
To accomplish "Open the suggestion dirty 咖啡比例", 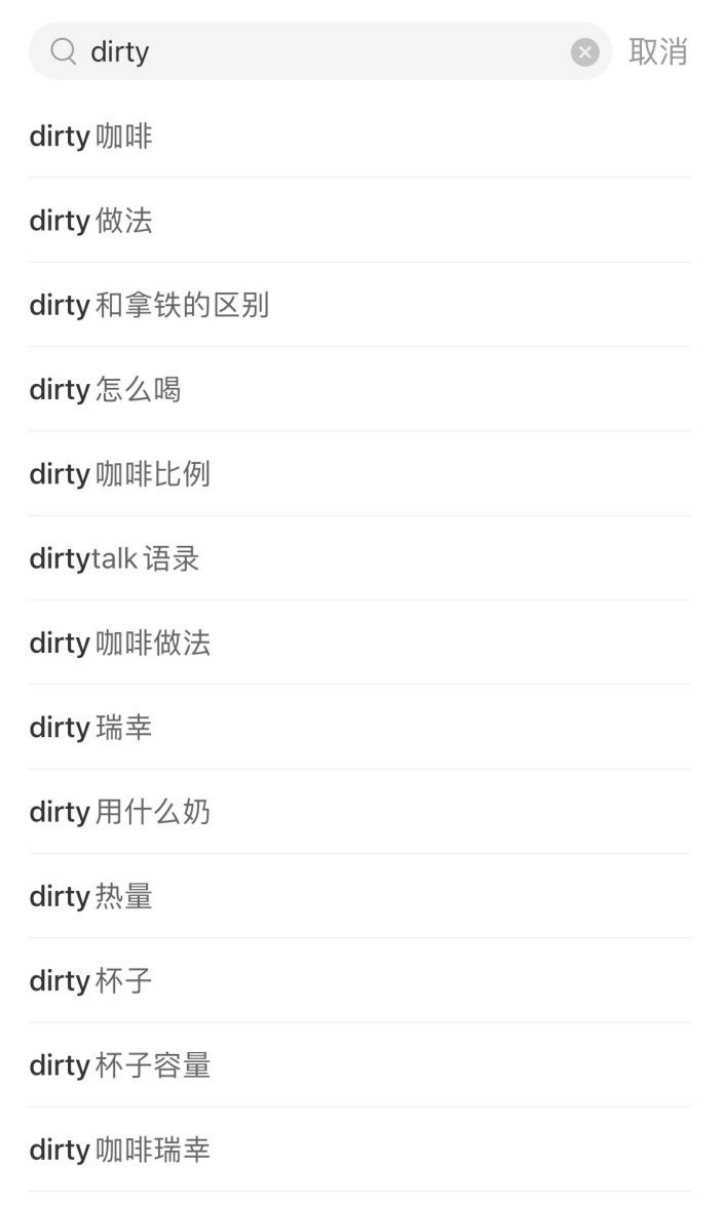I will click(x=359, y=474).
